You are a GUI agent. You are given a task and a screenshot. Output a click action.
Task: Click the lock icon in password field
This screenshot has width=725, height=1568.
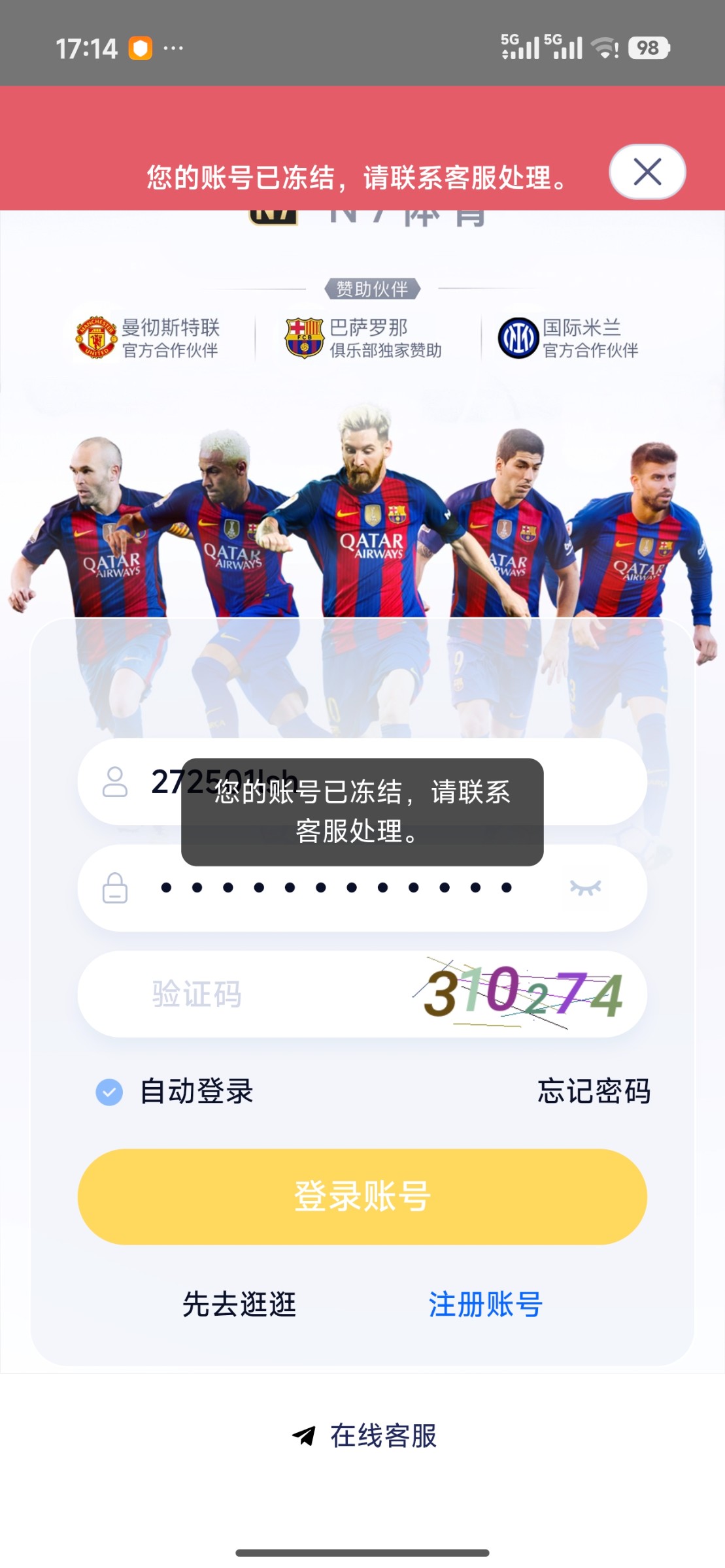click(x=116, y=889)
